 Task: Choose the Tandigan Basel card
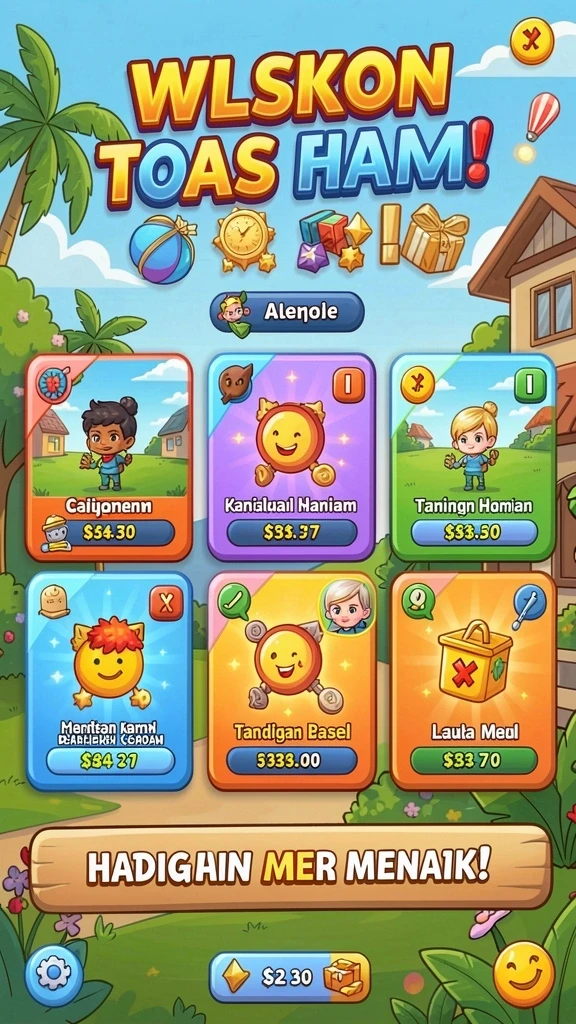[291, 680]
